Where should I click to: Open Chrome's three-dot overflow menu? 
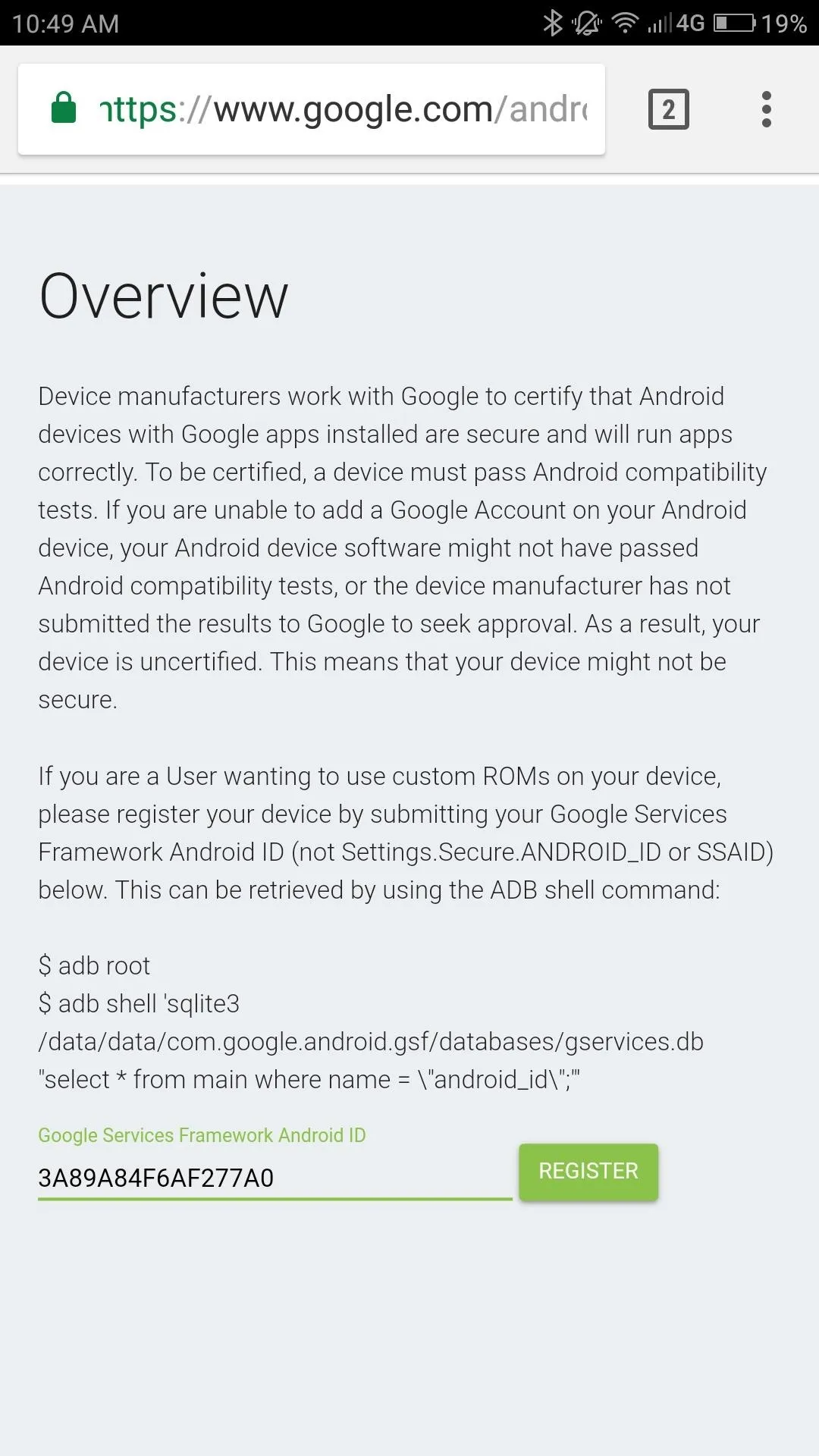766,109
